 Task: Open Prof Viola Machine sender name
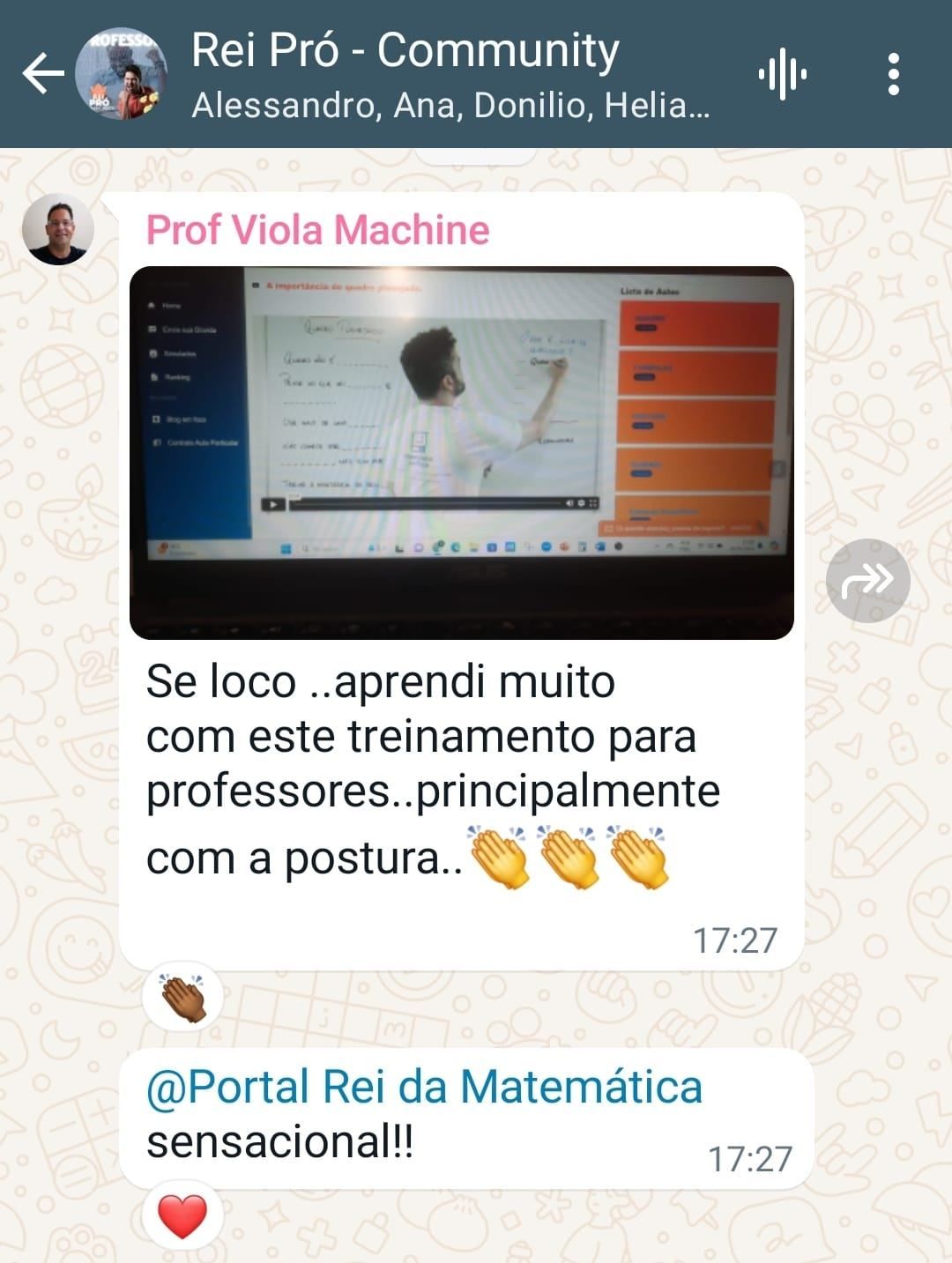(317, 230)
